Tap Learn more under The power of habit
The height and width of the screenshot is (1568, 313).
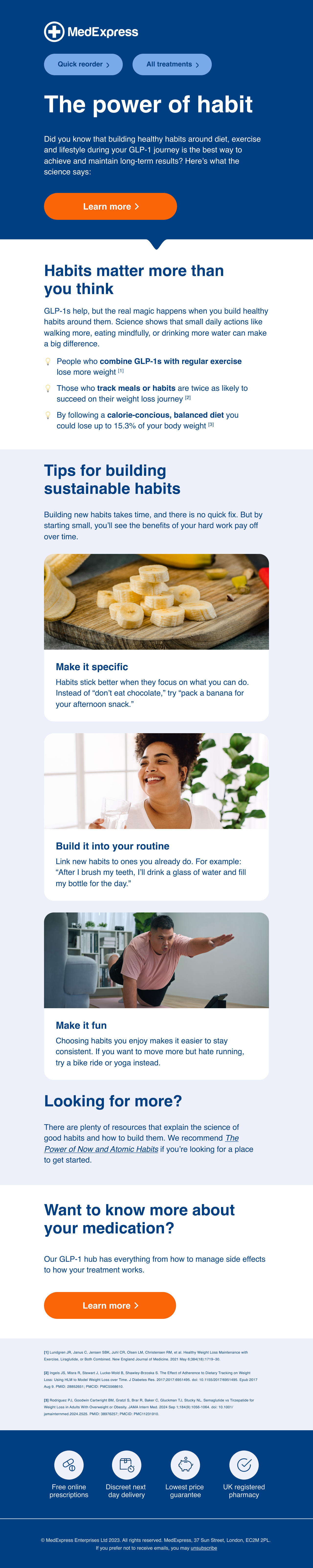coord(110,206)
